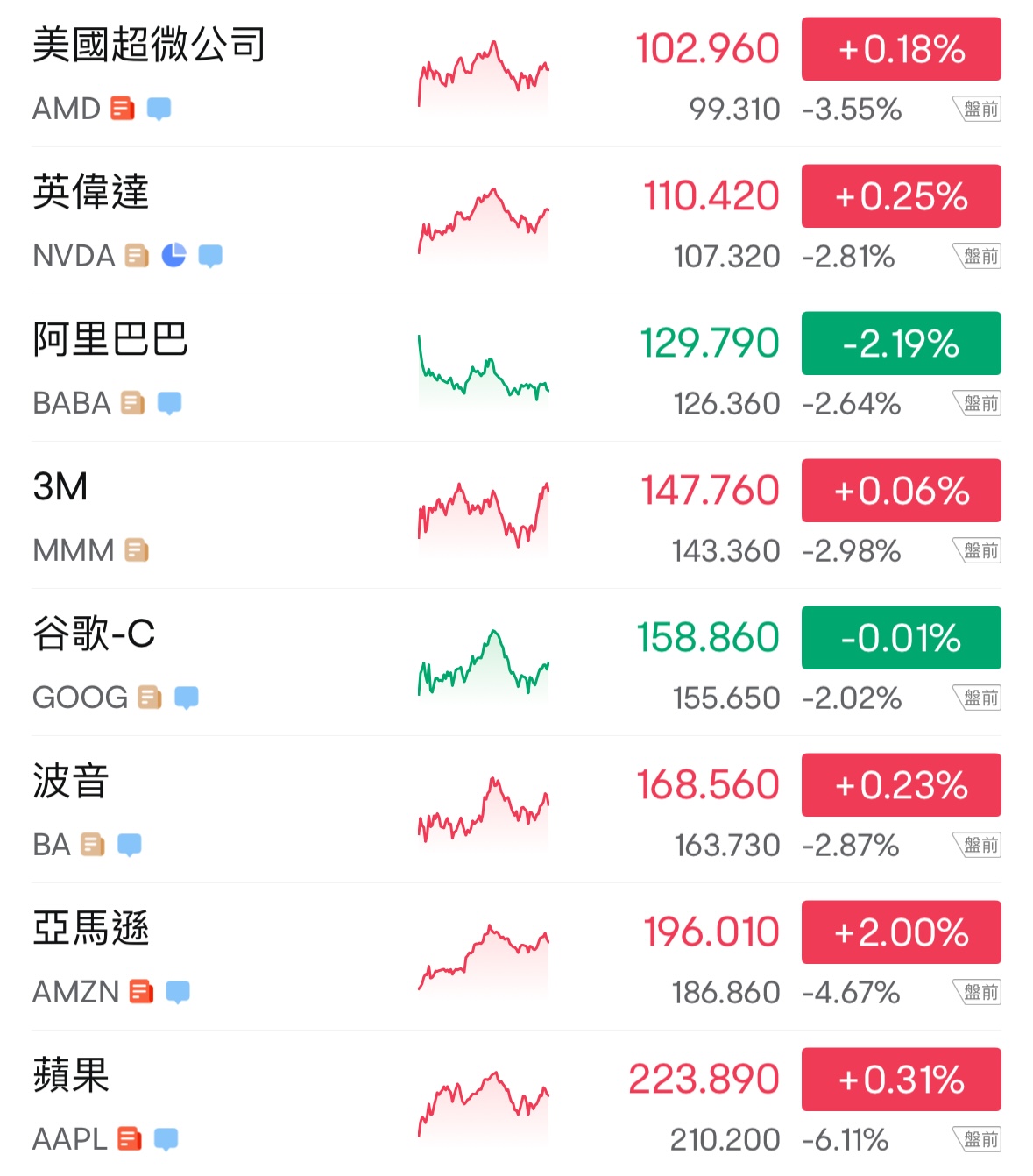Toggle Apple's +0.31% change button
Image resolution: width=1033 pixels, height=1176 pixels.
(x=901, y=1079)
